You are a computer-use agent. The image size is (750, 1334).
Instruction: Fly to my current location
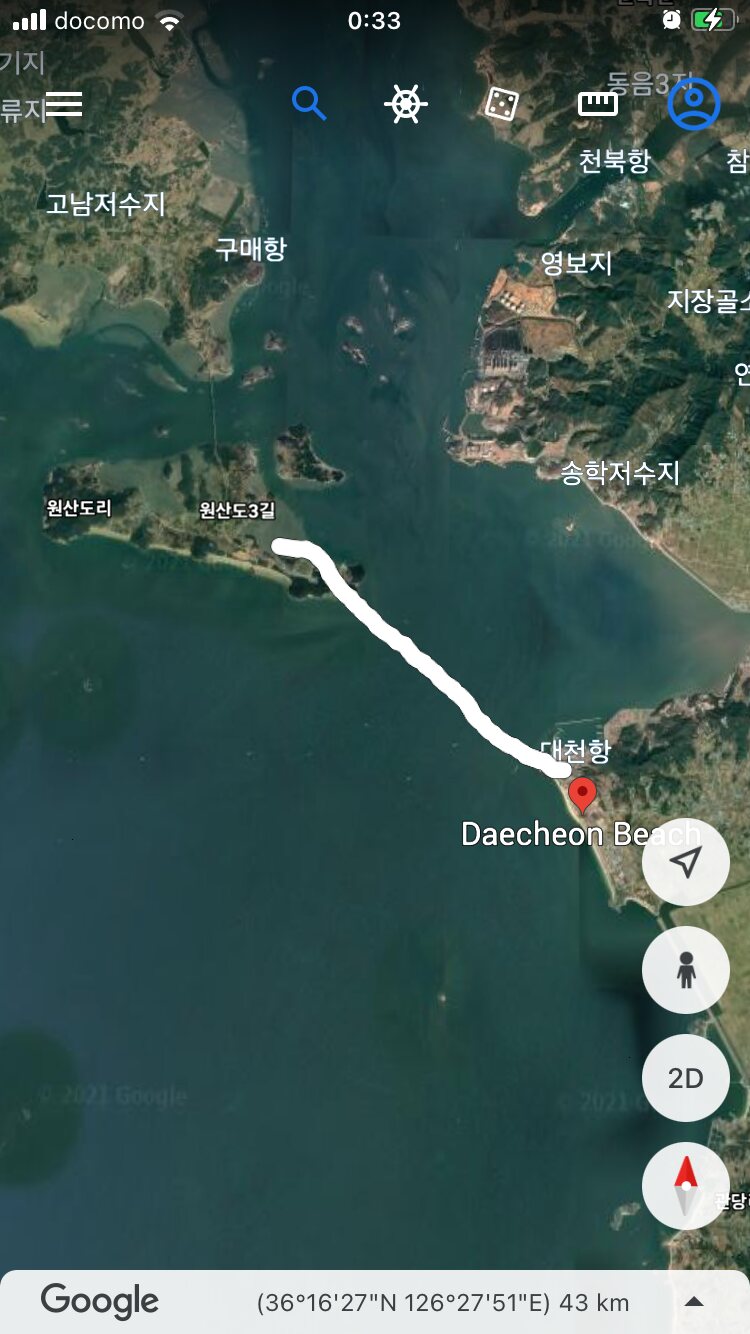tap(685, 863)
